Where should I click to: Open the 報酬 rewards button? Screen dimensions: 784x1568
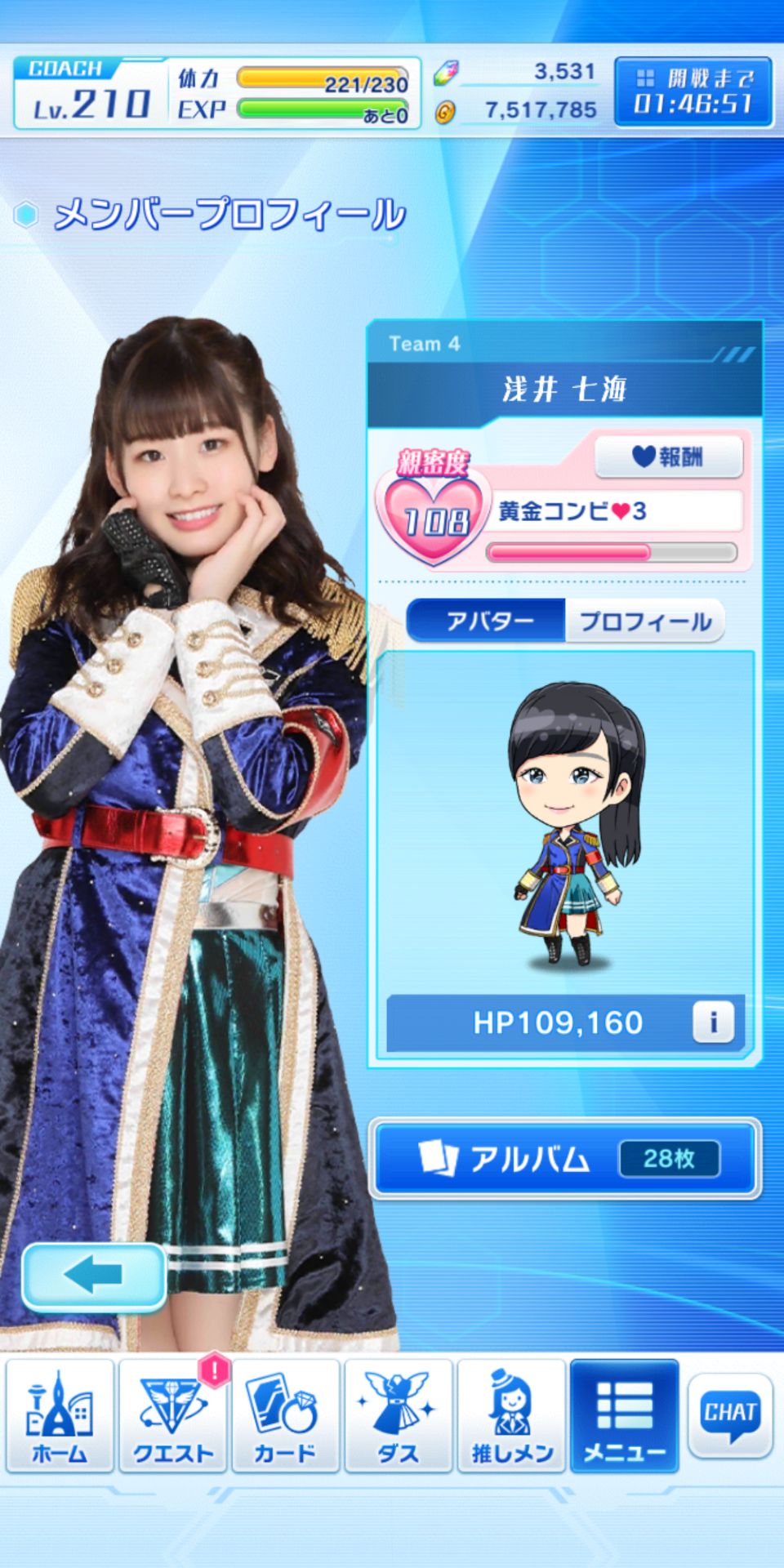click(x=669, y=457)
